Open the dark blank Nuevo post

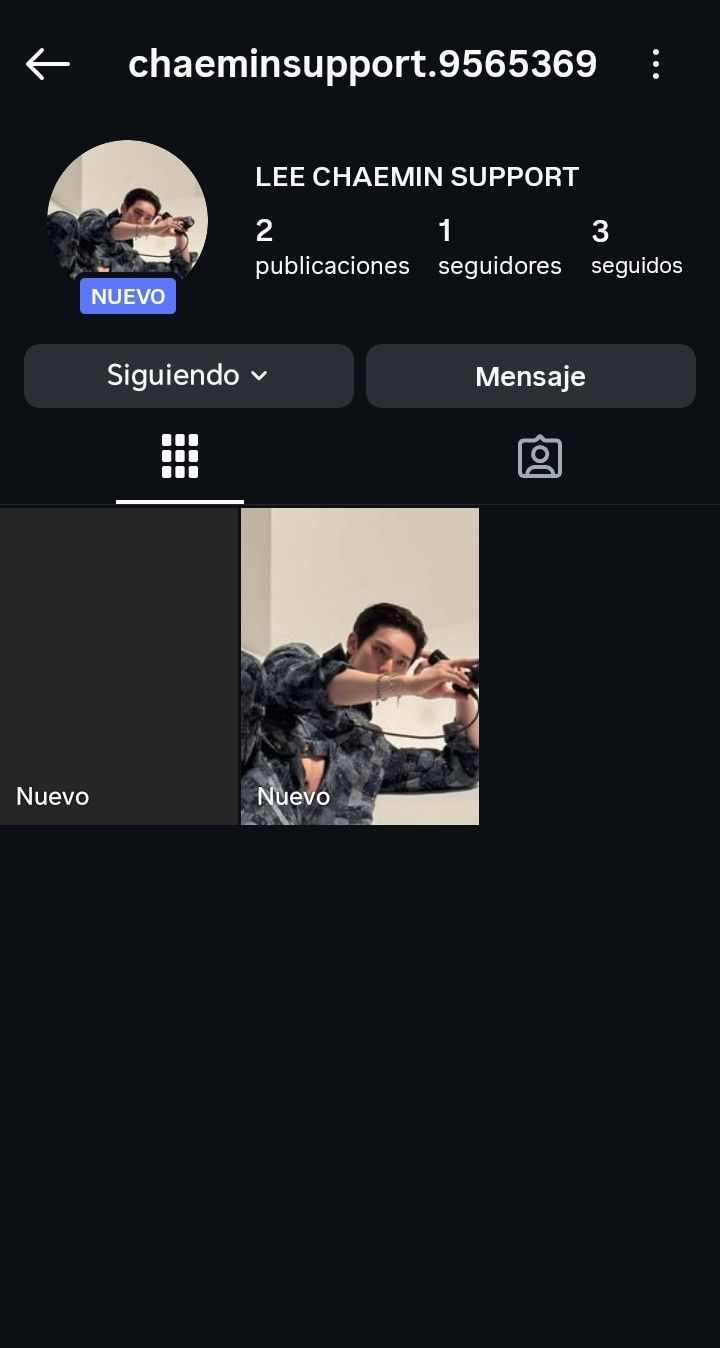click(x=119, y=666)
